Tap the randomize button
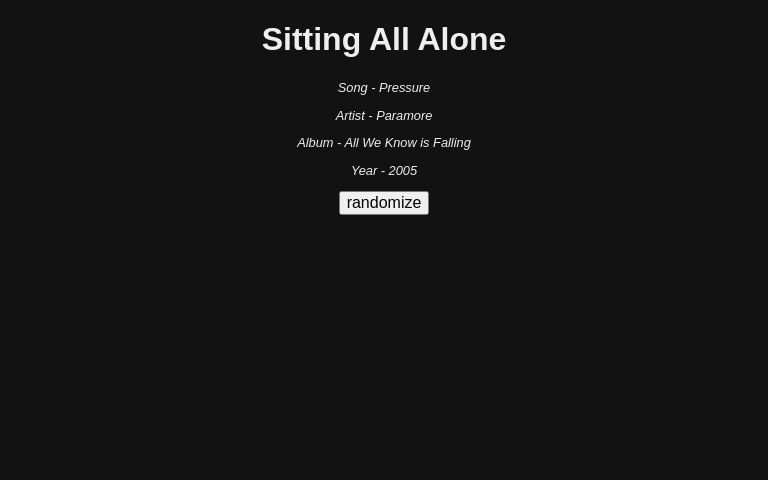The image size is (768, 480). pyautogui.click(x=383, y=203)
